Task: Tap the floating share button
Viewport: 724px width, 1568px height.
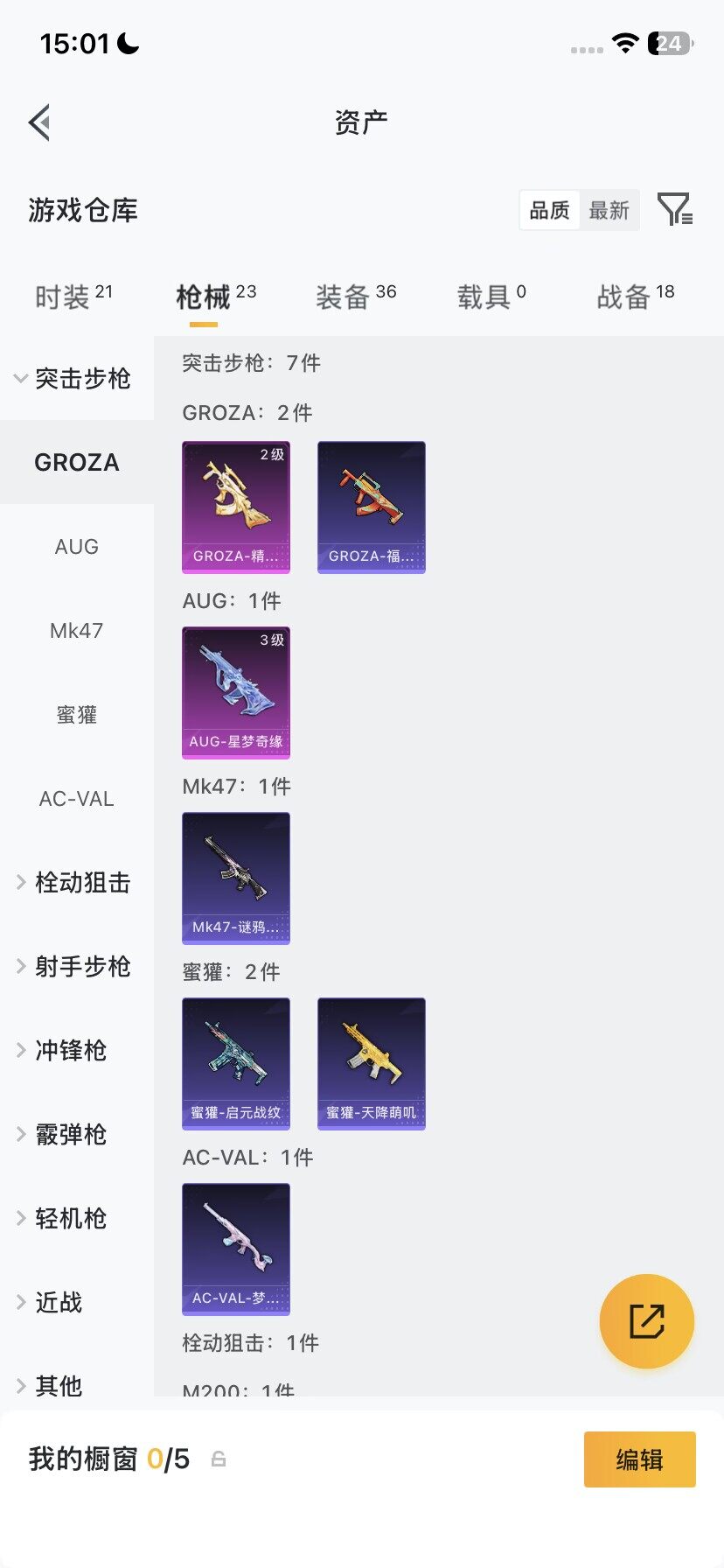Action: tap(646, 1321)
